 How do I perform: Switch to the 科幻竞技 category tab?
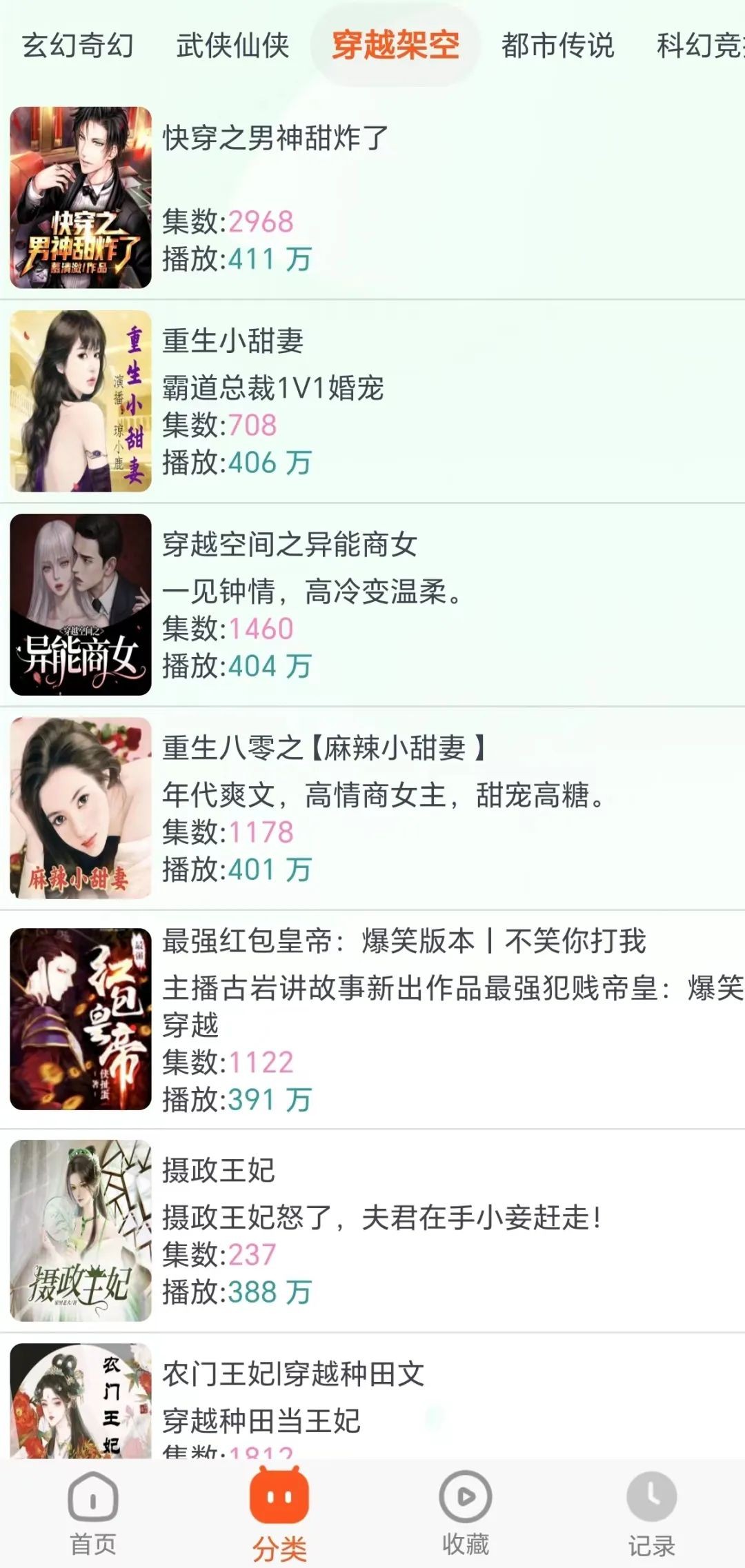coord(700,46)
